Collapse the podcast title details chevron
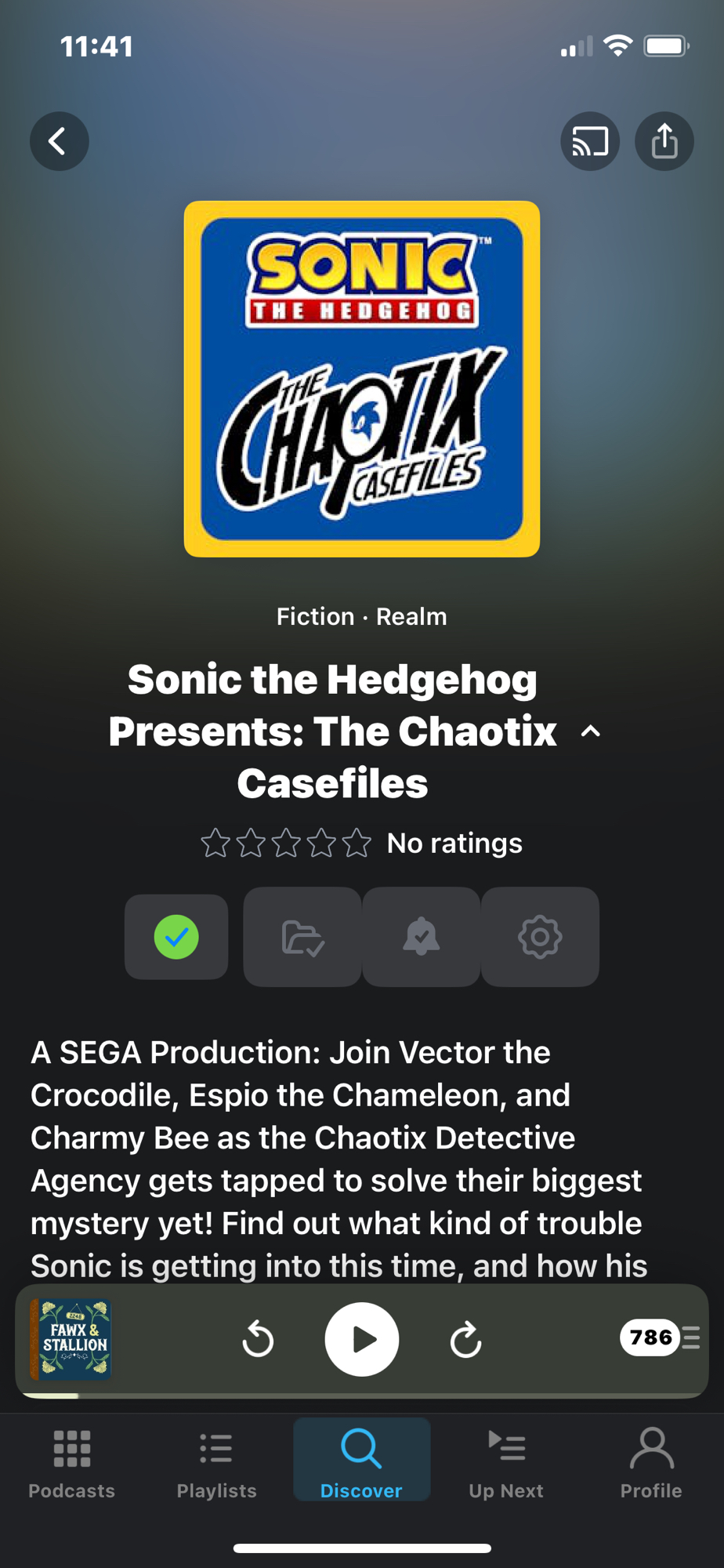The height and width of the screenshot is (1568, 724). (590, 731)
